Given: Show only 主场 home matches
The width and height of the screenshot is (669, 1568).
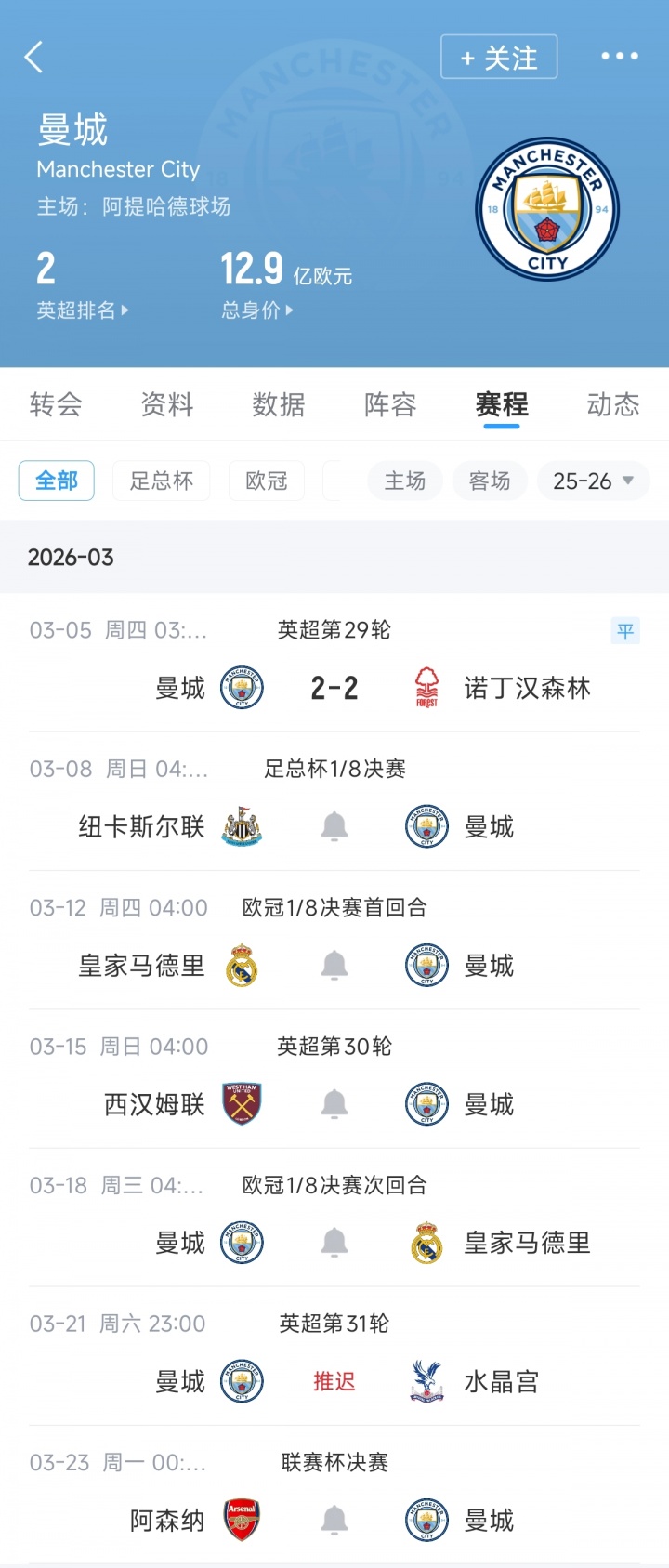Looking at the screenshot, I should click(405, 481).
